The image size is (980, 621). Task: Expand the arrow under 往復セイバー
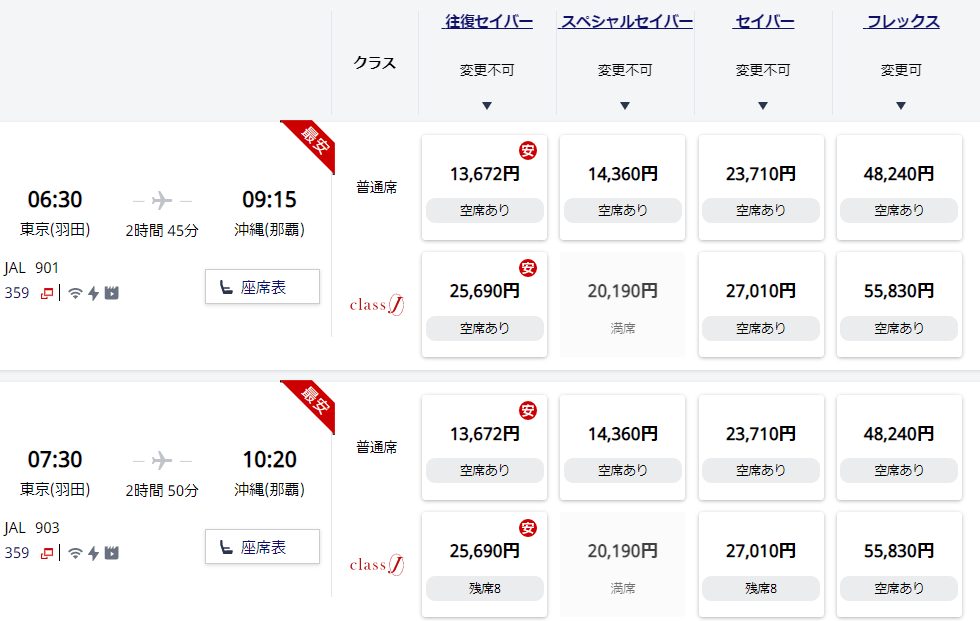click(487, 106)
